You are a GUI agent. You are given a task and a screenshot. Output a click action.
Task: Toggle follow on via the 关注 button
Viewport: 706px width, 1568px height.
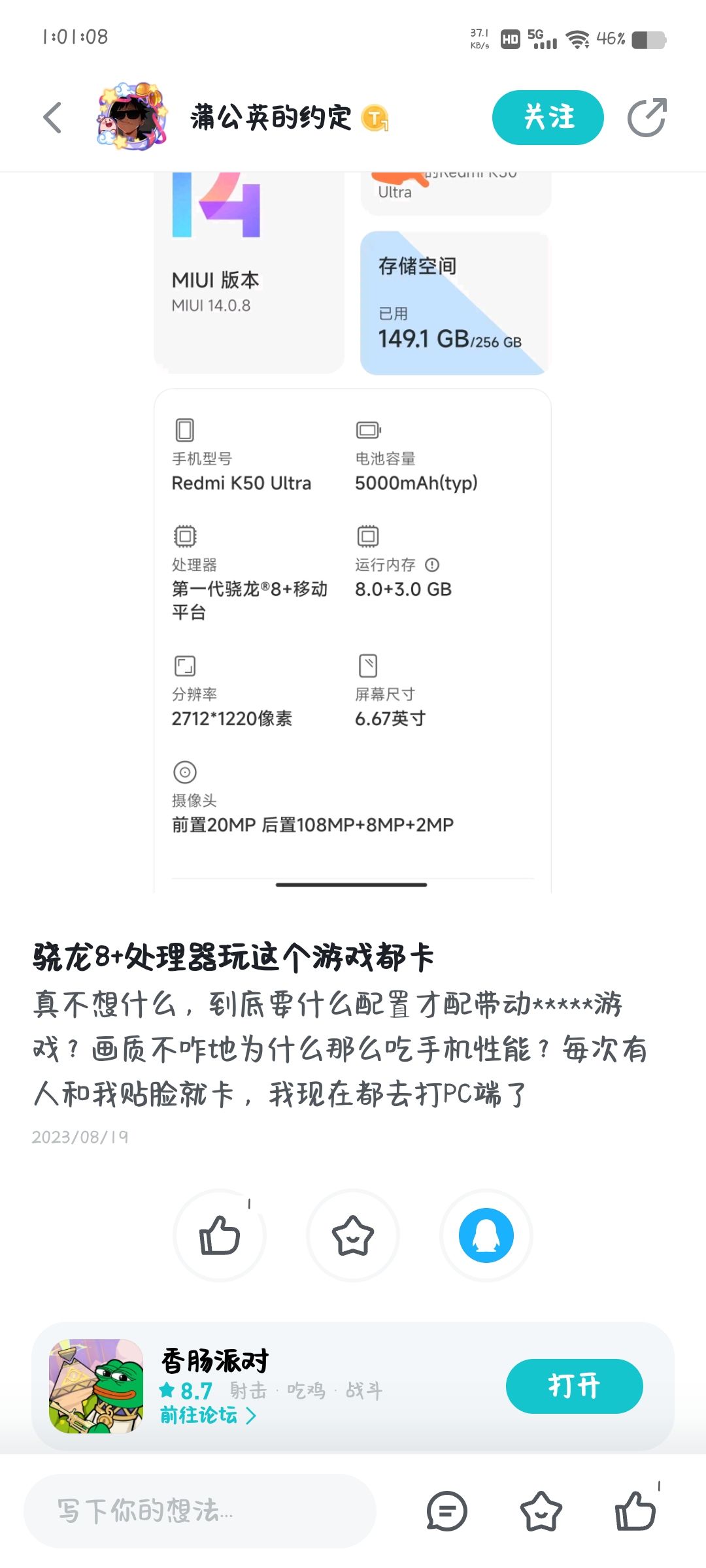click(548, 118)
